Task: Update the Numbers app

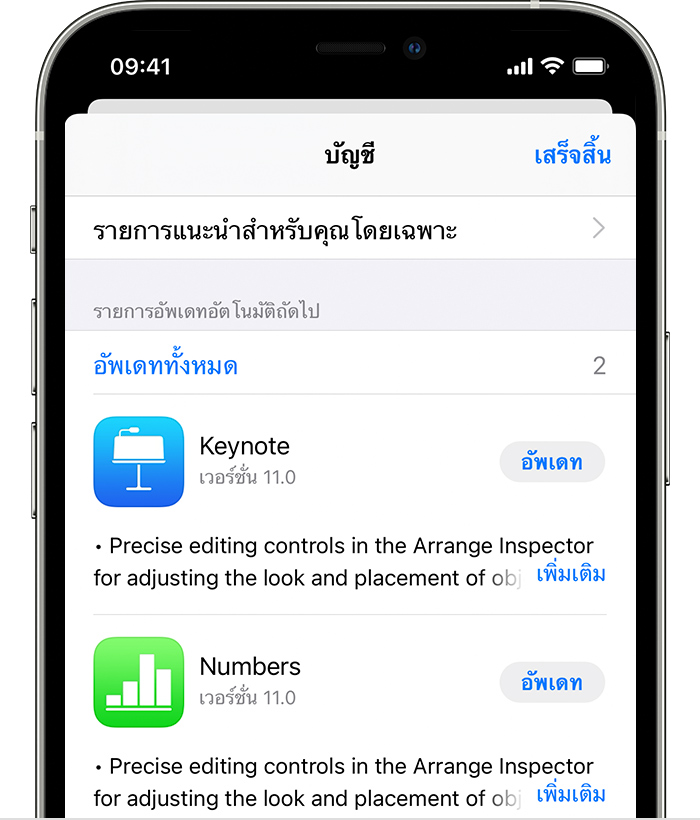Action: click(x=552, y=683)
